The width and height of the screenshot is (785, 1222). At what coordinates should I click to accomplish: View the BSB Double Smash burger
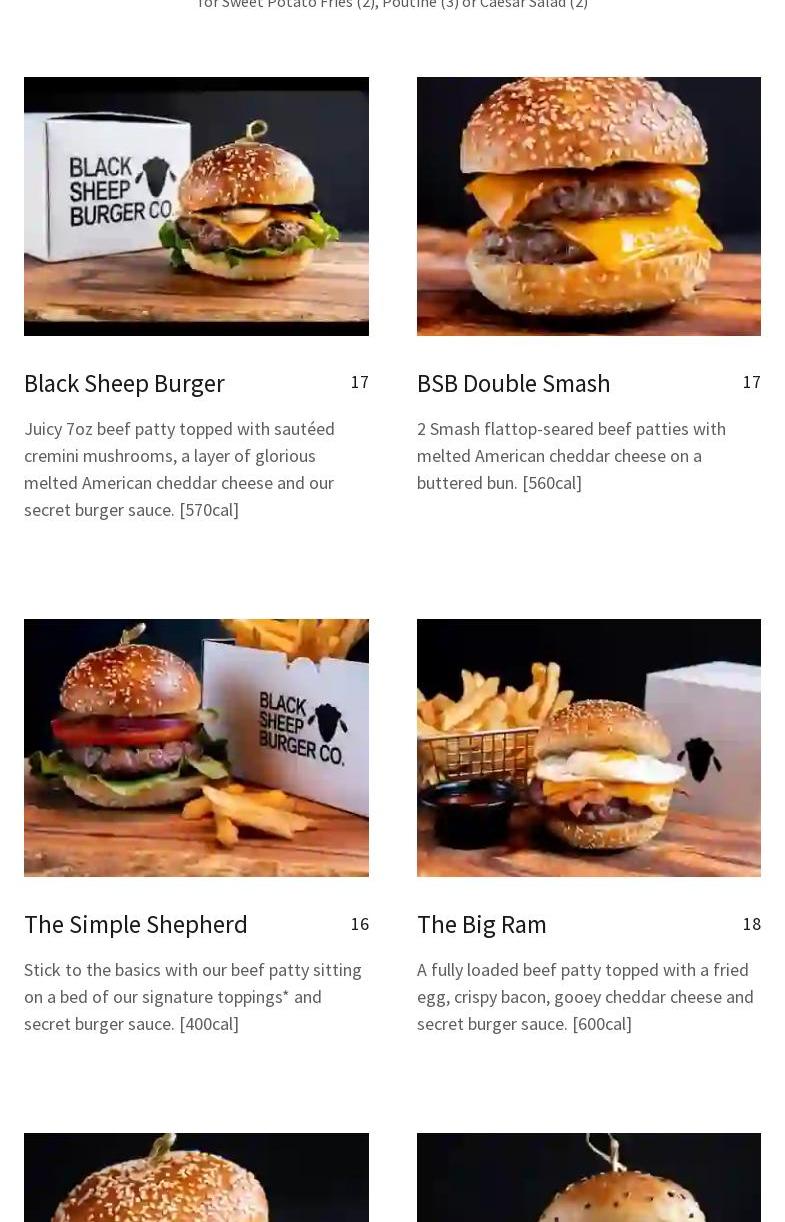tap(513, 384)
